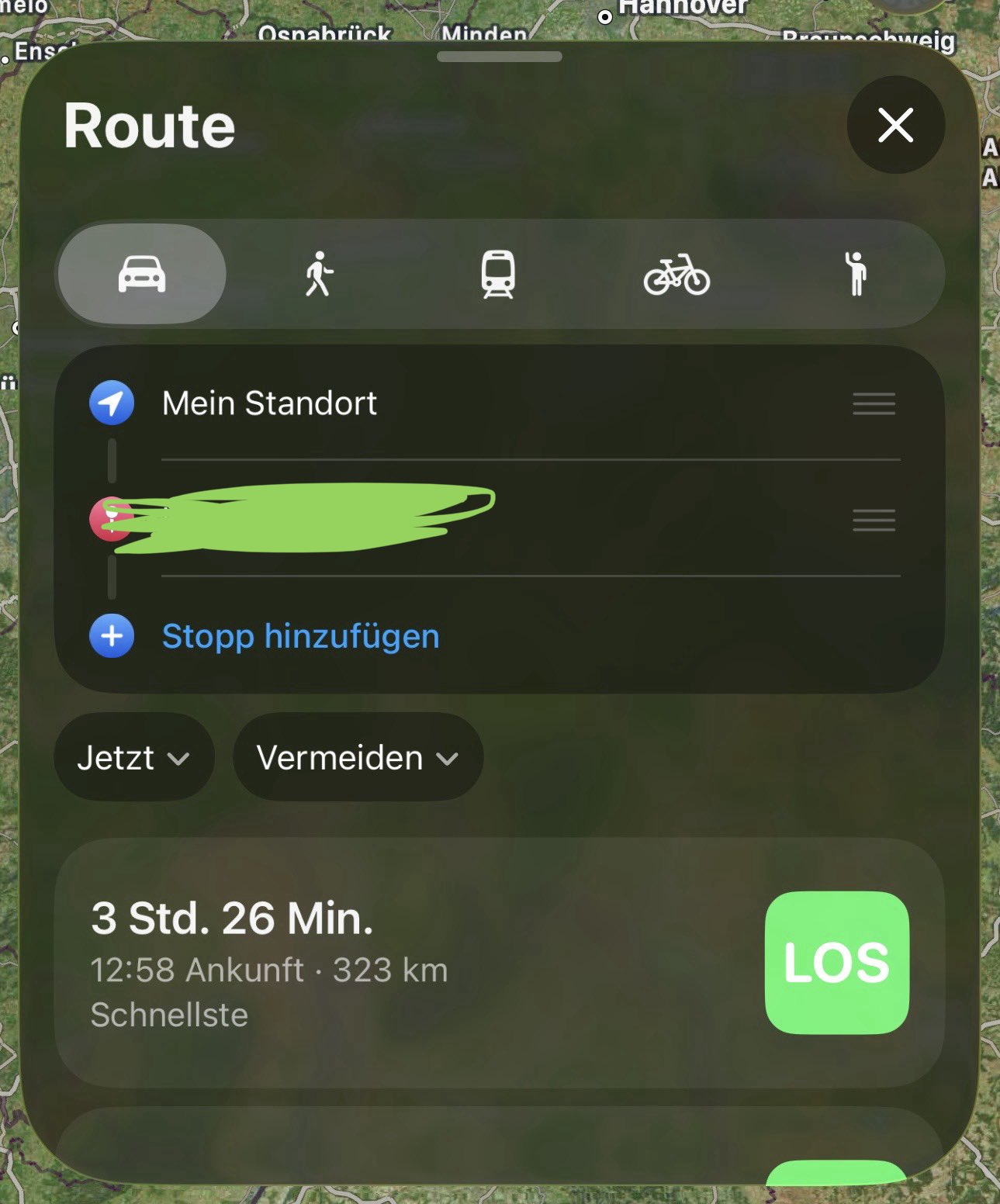Close the Route panel
Viewport: 1000px width, 1204px height.
pyautogui.click(x=895, y=125)
